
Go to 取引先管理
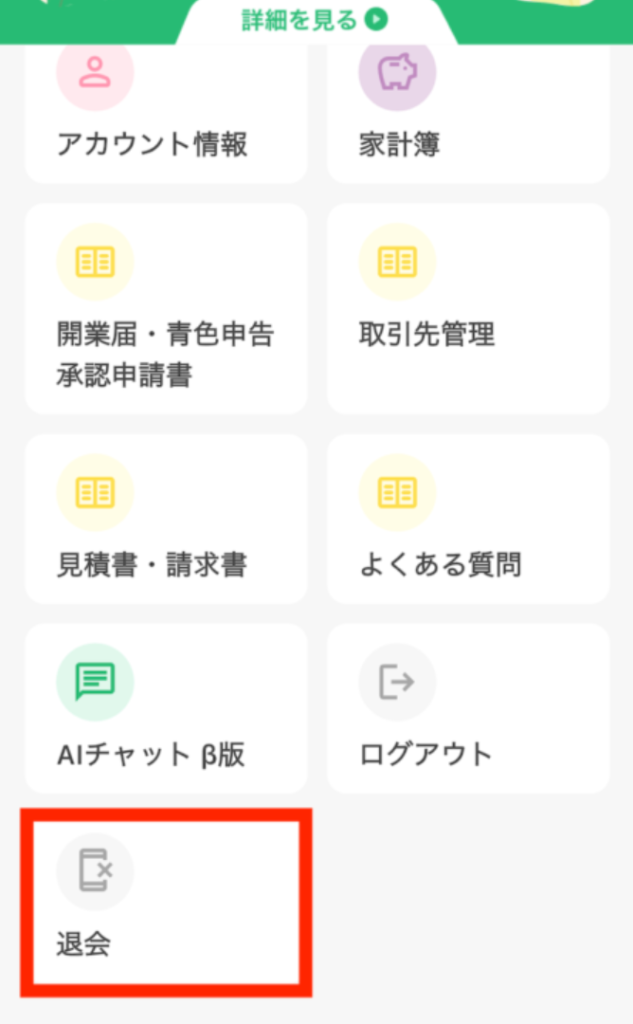[468, 308]
